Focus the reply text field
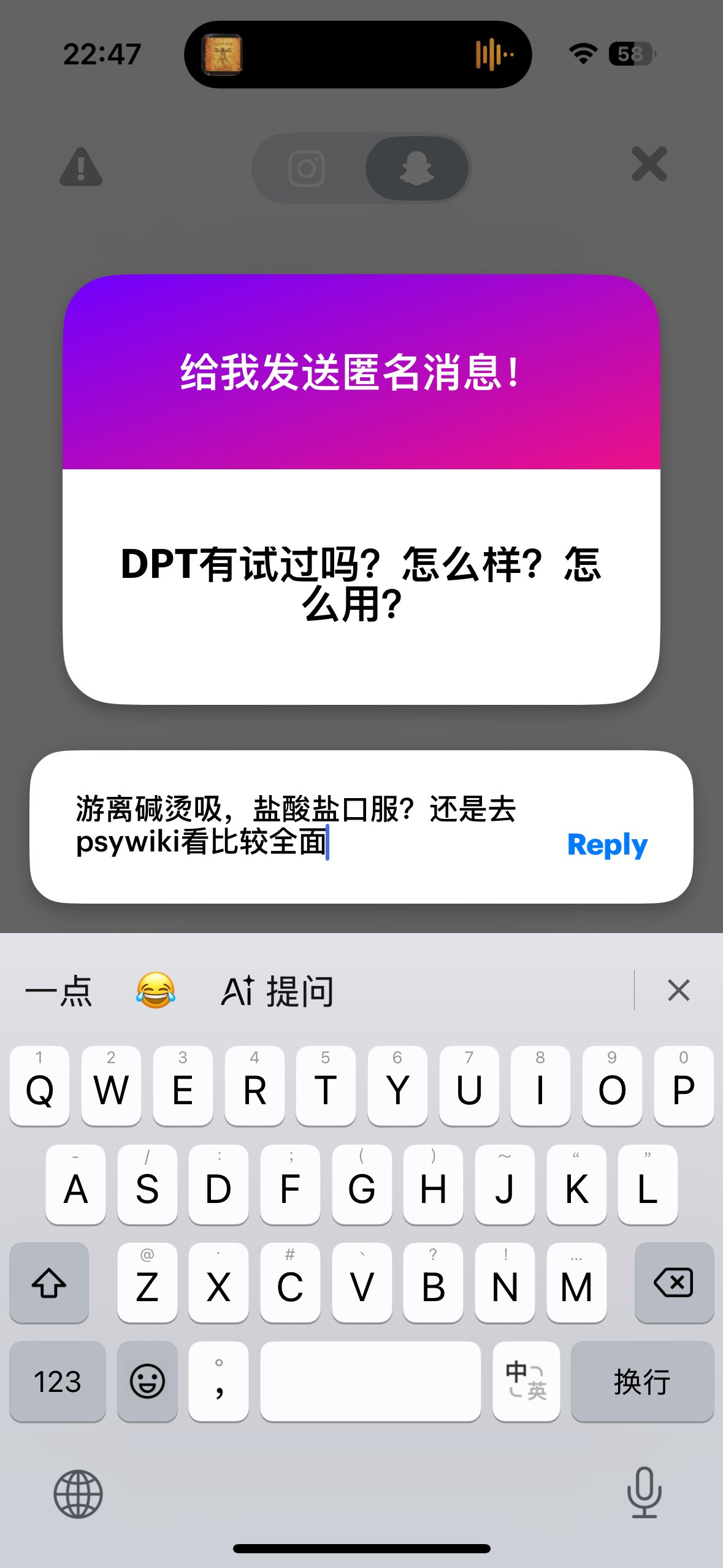 coord(294,825)
